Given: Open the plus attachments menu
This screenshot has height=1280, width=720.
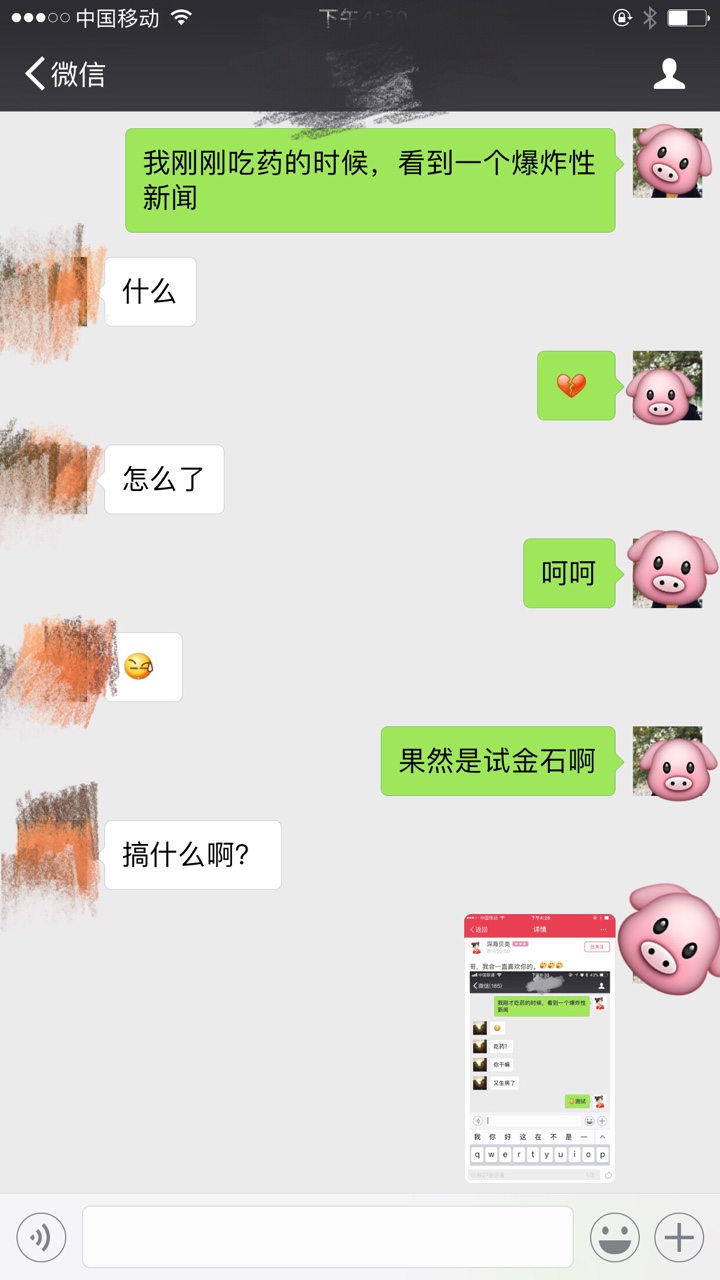Looking at the screenshot, I should click(x=679, y=1238).
